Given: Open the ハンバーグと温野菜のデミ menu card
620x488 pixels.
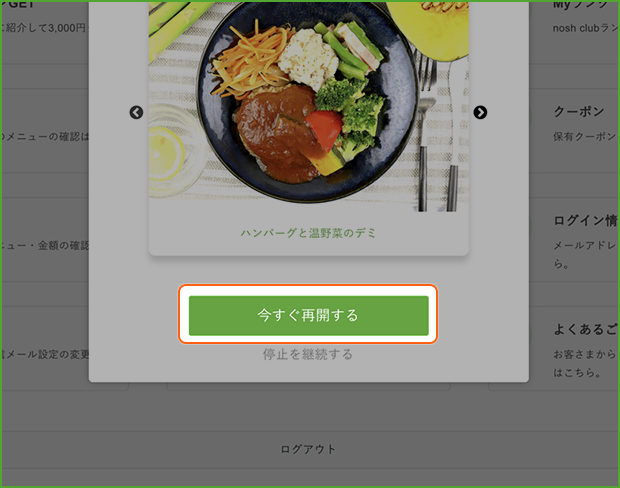Looking at the screenshot, I should click(308, 130).
